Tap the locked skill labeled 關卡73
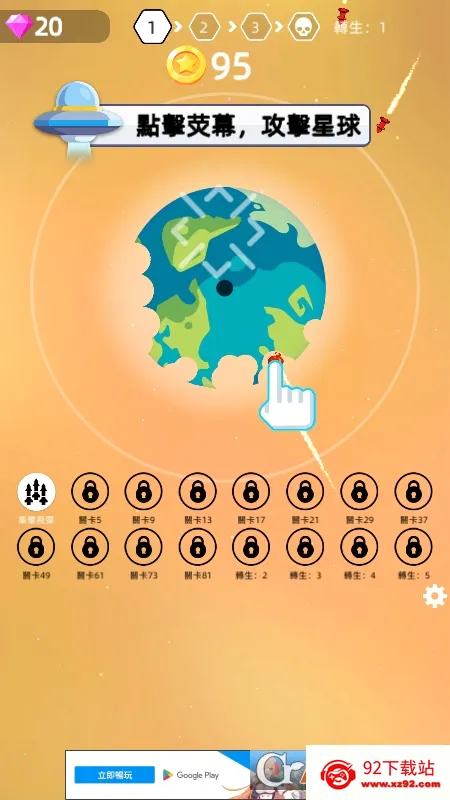 pos(143,547)
